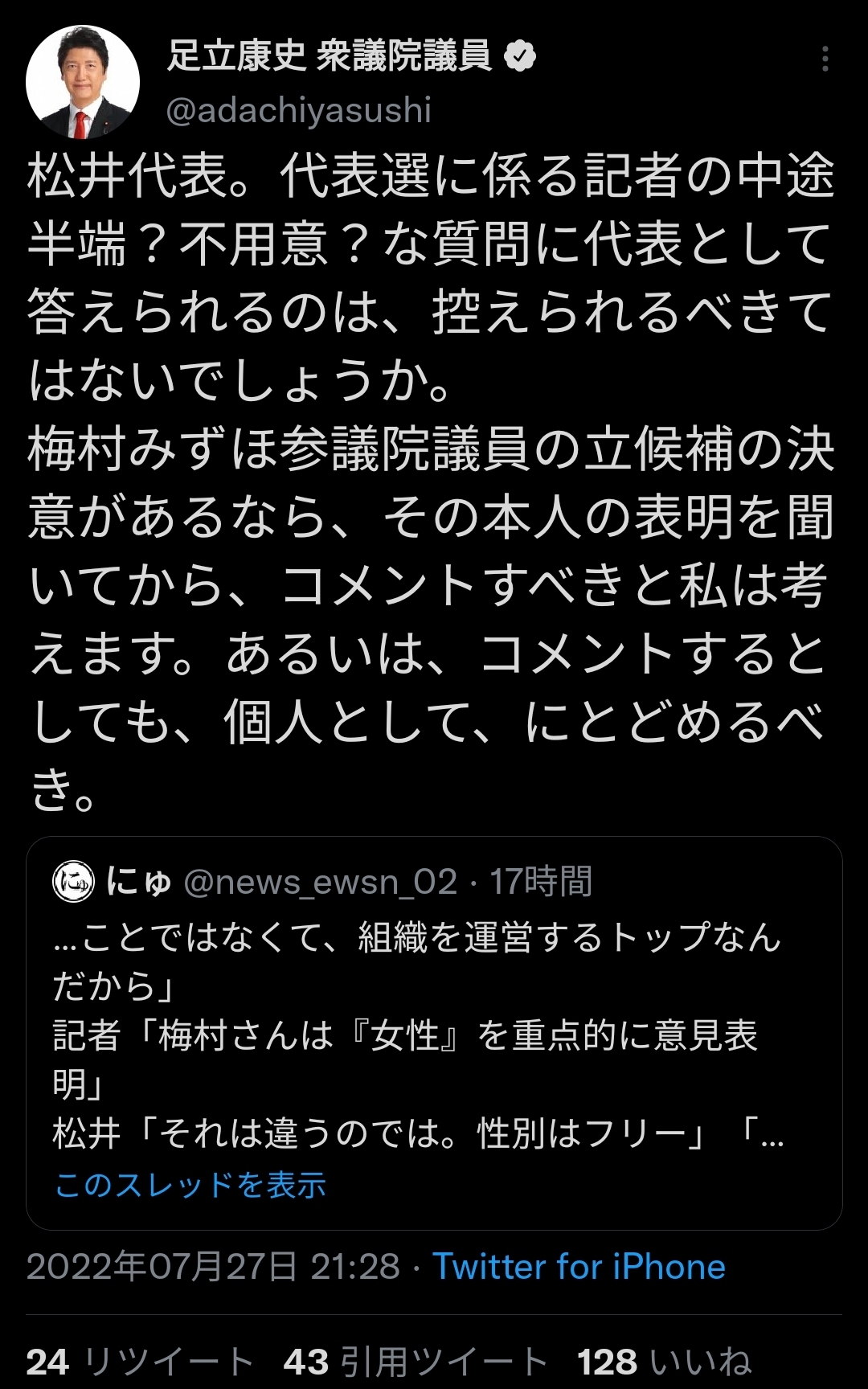View the 24 リツイート list
Screen dimensions: 868x1389
tap(140, 1362)
